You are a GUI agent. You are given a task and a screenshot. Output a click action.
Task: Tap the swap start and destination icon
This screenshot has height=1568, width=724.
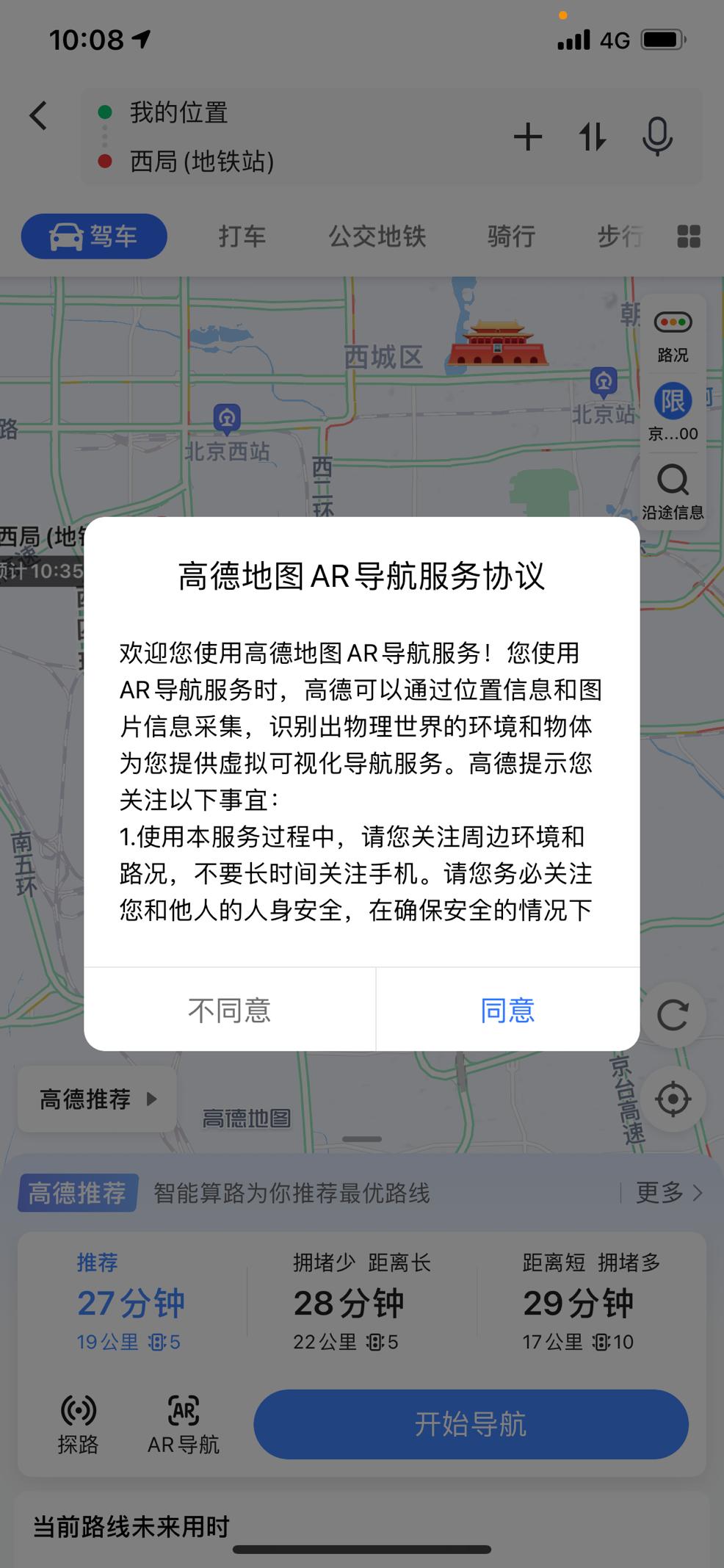coord(592,137)
